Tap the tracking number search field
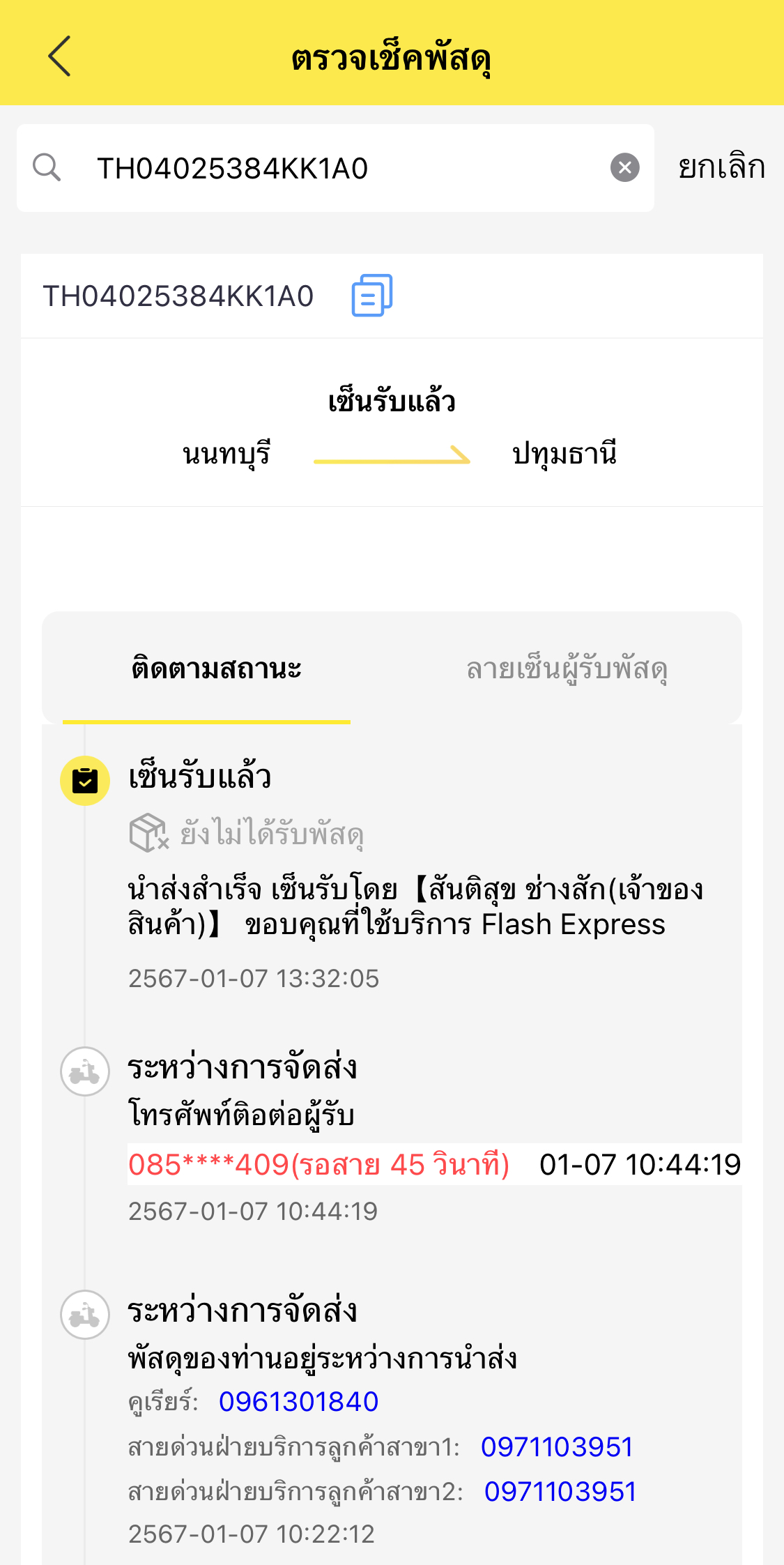 click(335, 168)
